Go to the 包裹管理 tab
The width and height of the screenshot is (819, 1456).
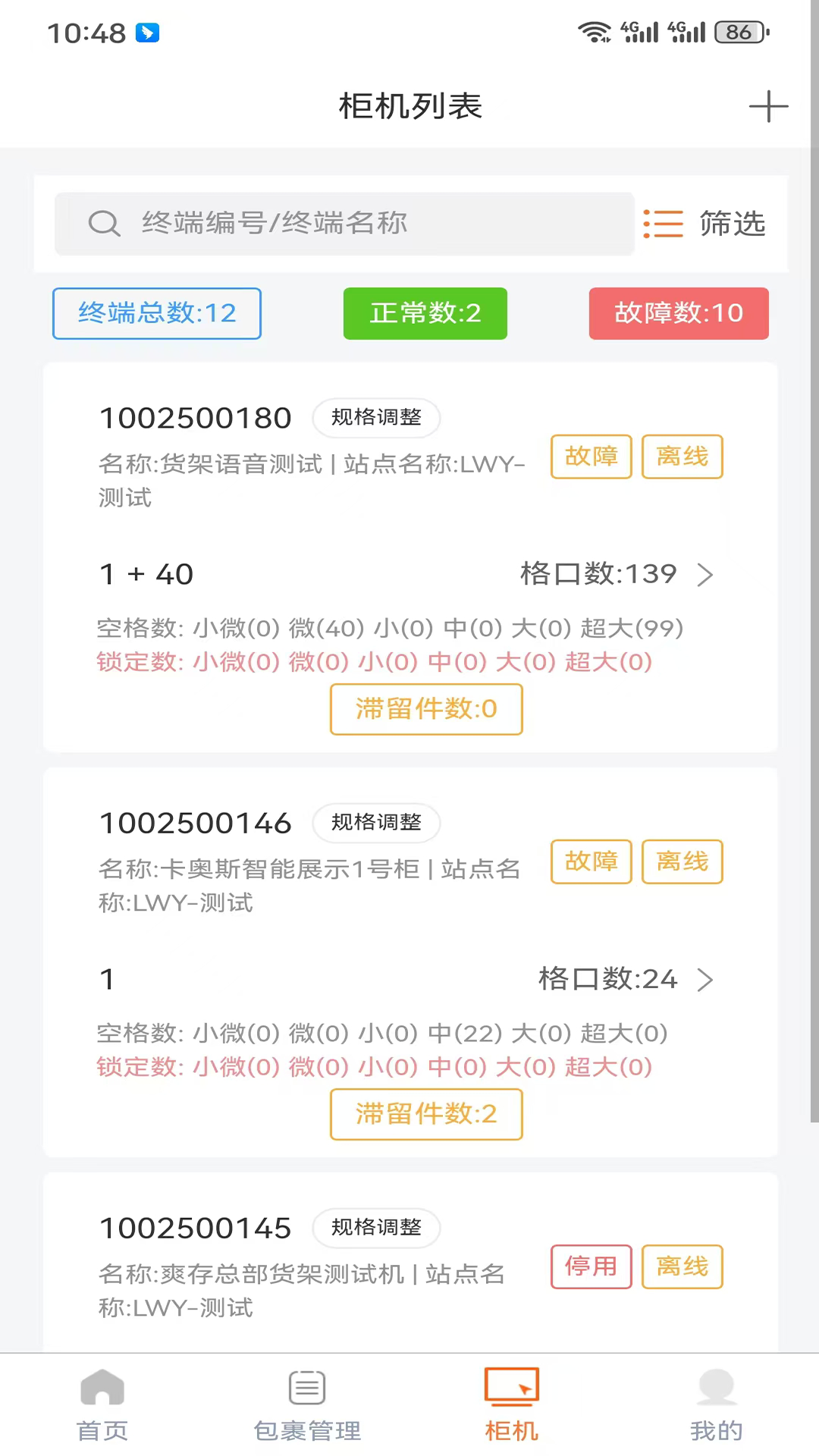[307, 1405]
